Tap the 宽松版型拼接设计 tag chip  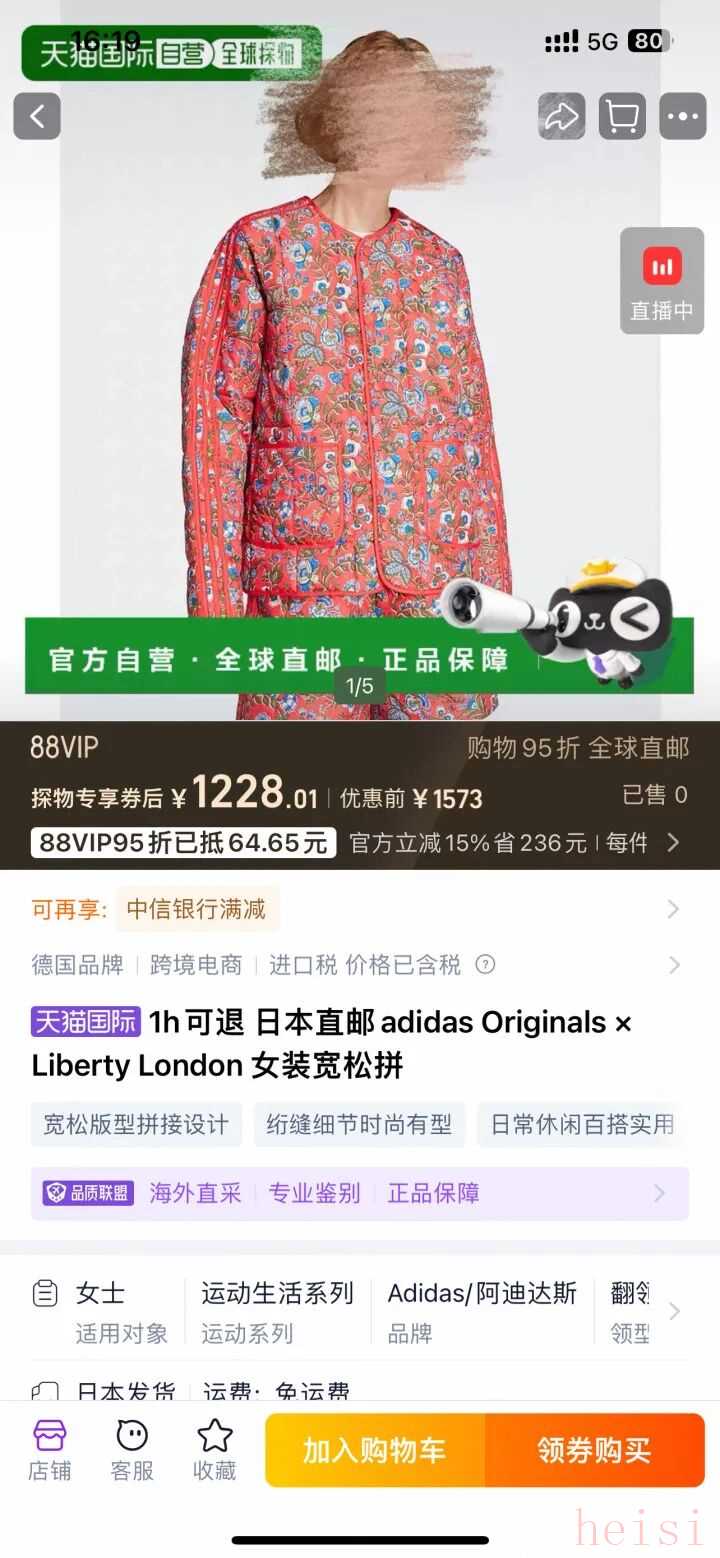[136, 1124]
